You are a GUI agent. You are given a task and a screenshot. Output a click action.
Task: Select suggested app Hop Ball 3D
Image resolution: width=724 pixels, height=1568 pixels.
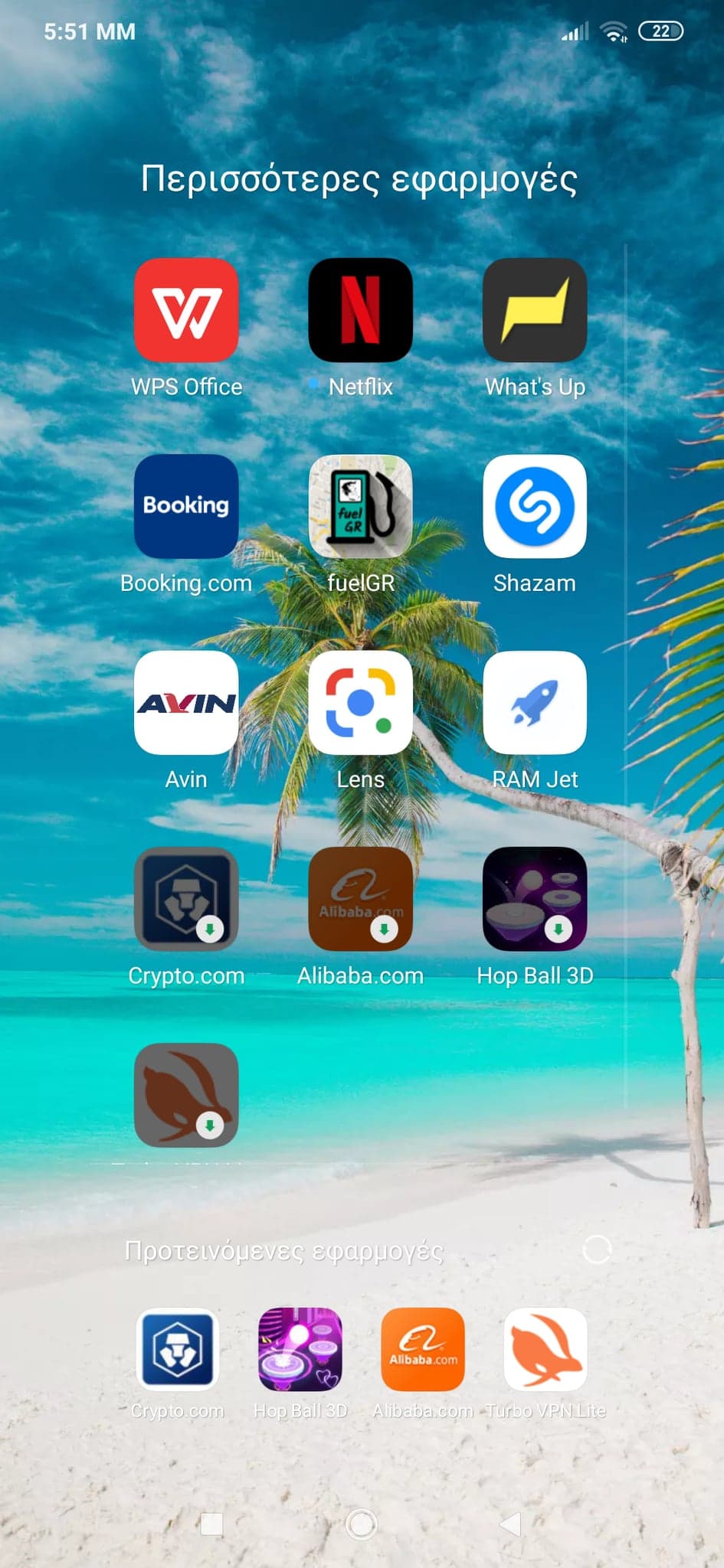click(x=300, y=1349)
